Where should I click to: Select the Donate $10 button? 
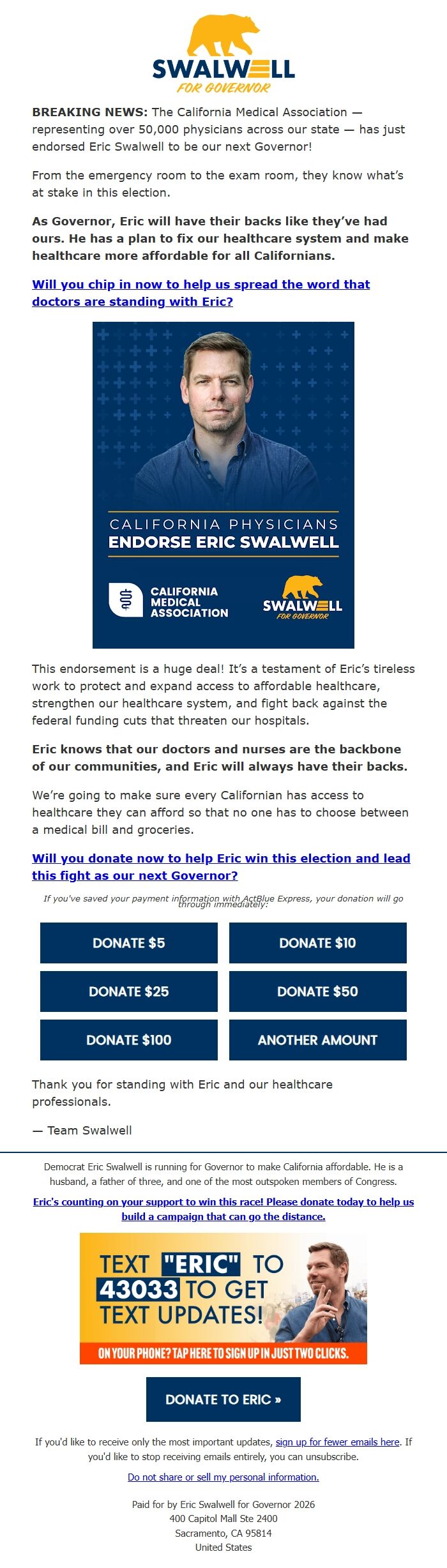(x=317, y=942)
